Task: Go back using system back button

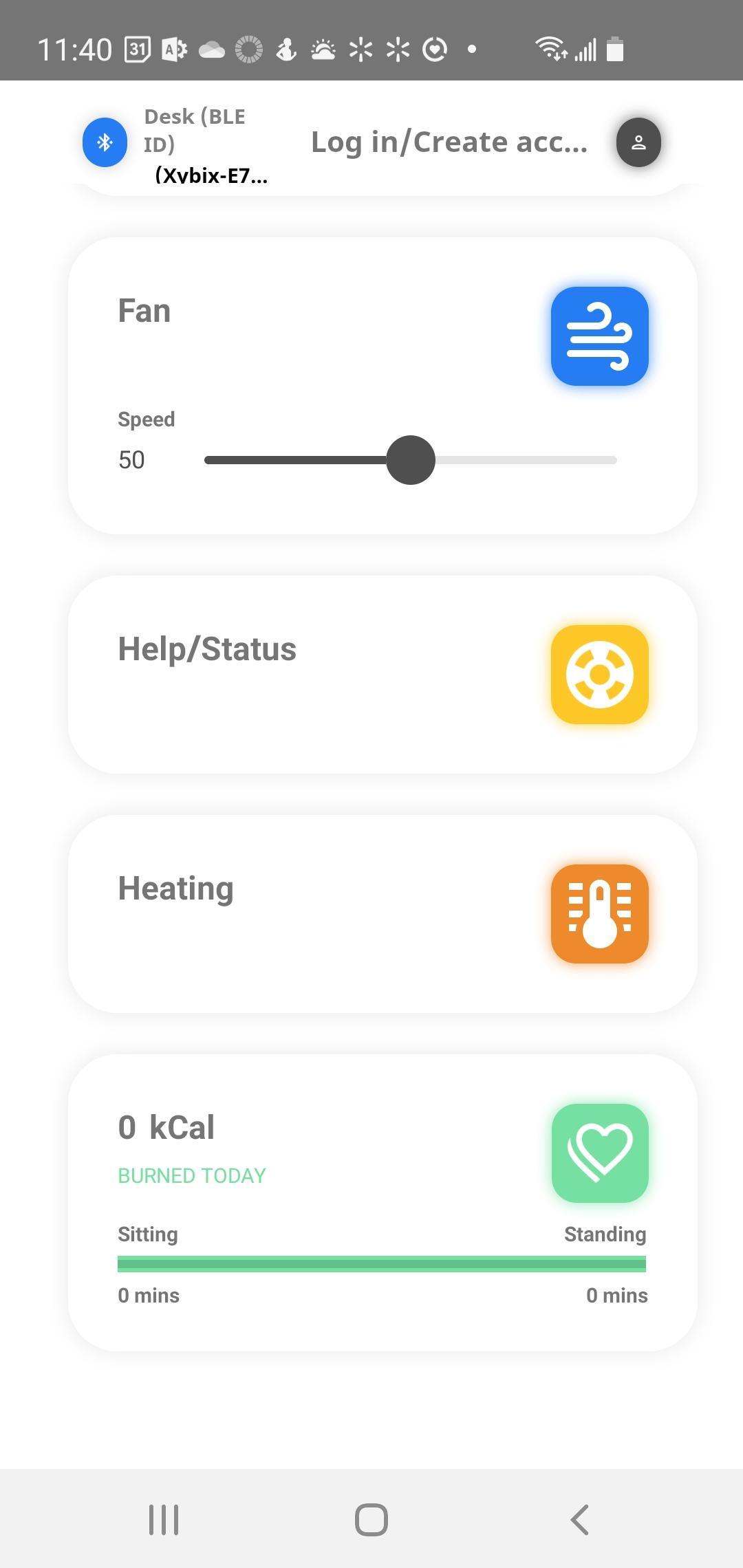Action: pyautogui.click(x=579, y=1519)
